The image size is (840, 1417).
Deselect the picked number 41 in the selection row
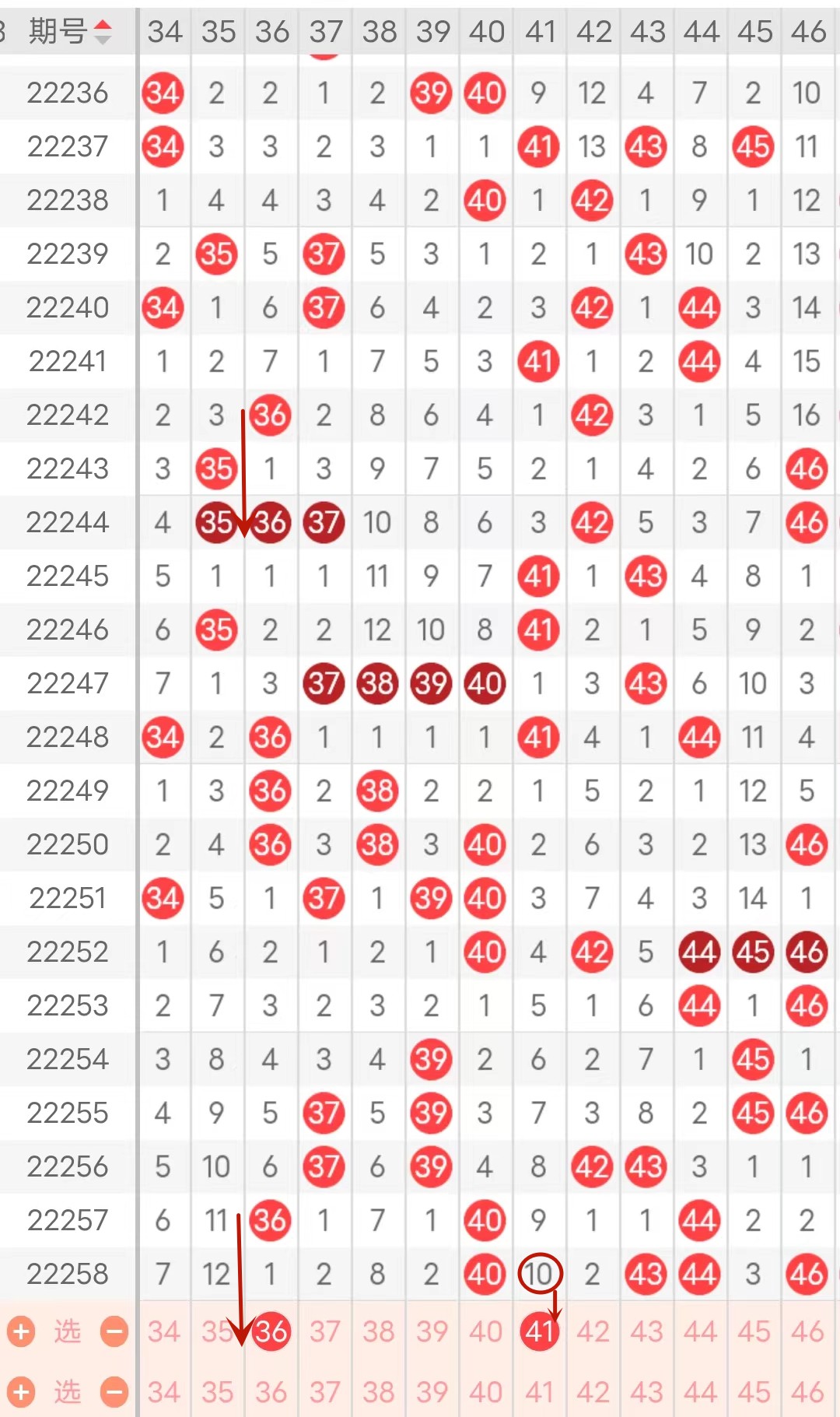point(539,1331)
